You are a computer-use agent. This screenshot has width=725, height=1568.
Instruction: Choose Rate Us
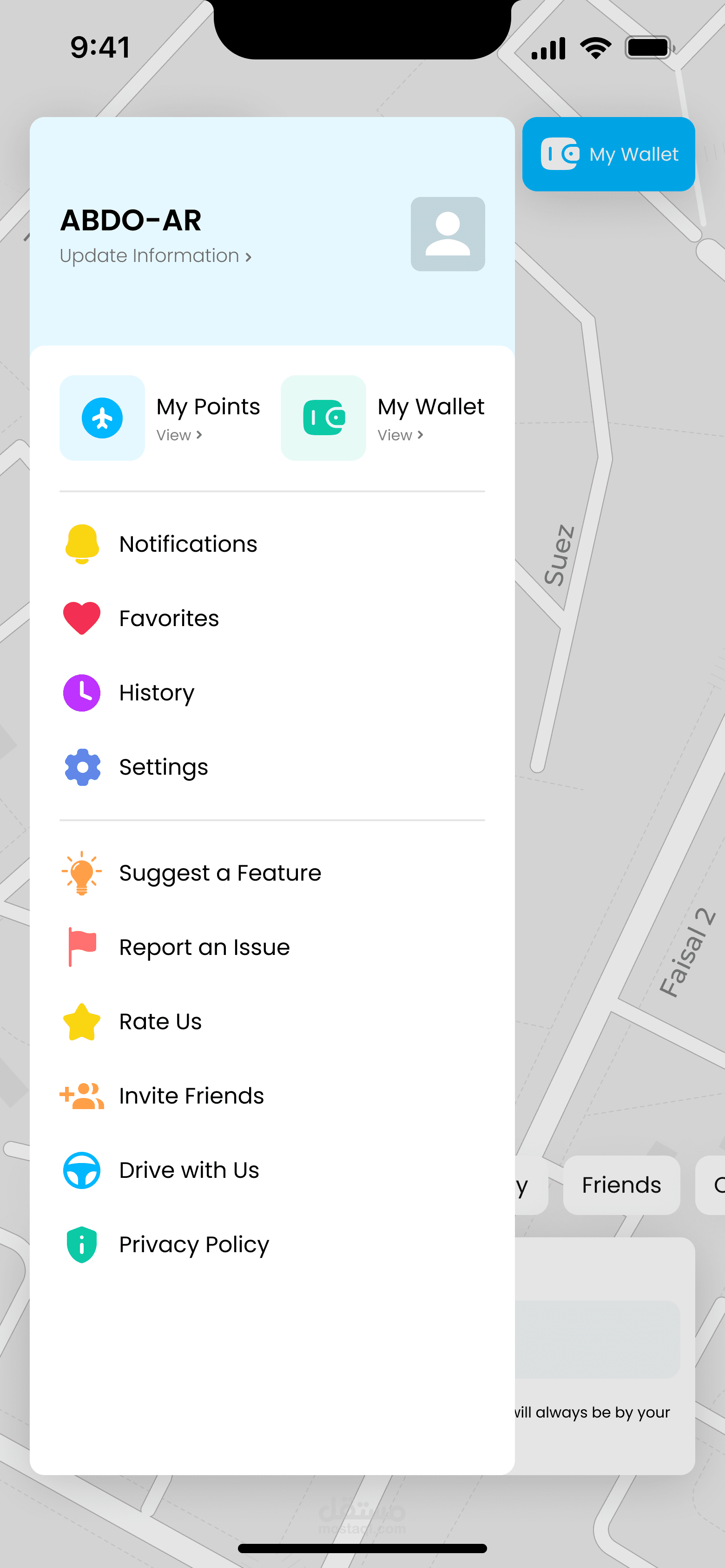click(160, 1021)
